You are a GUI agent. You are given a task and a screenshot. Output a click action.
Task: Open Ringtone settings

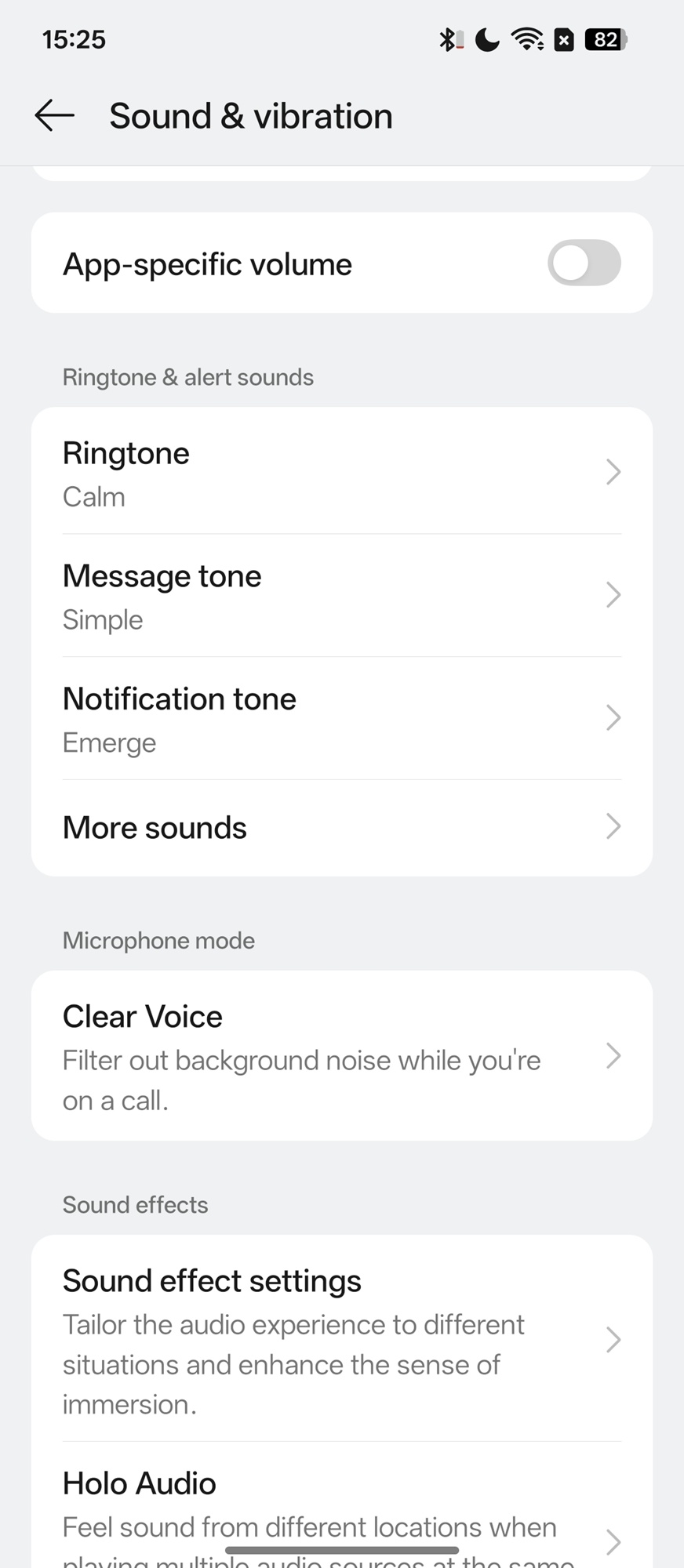pyautogui.click(x=341, y=473)
